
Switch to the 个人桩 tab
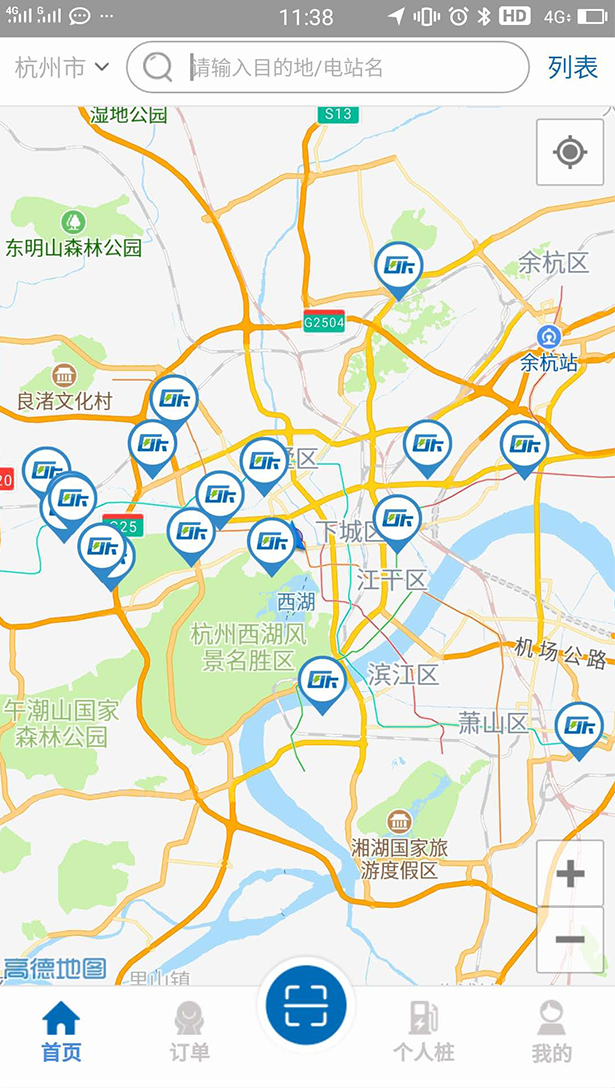coord(424,1031)
